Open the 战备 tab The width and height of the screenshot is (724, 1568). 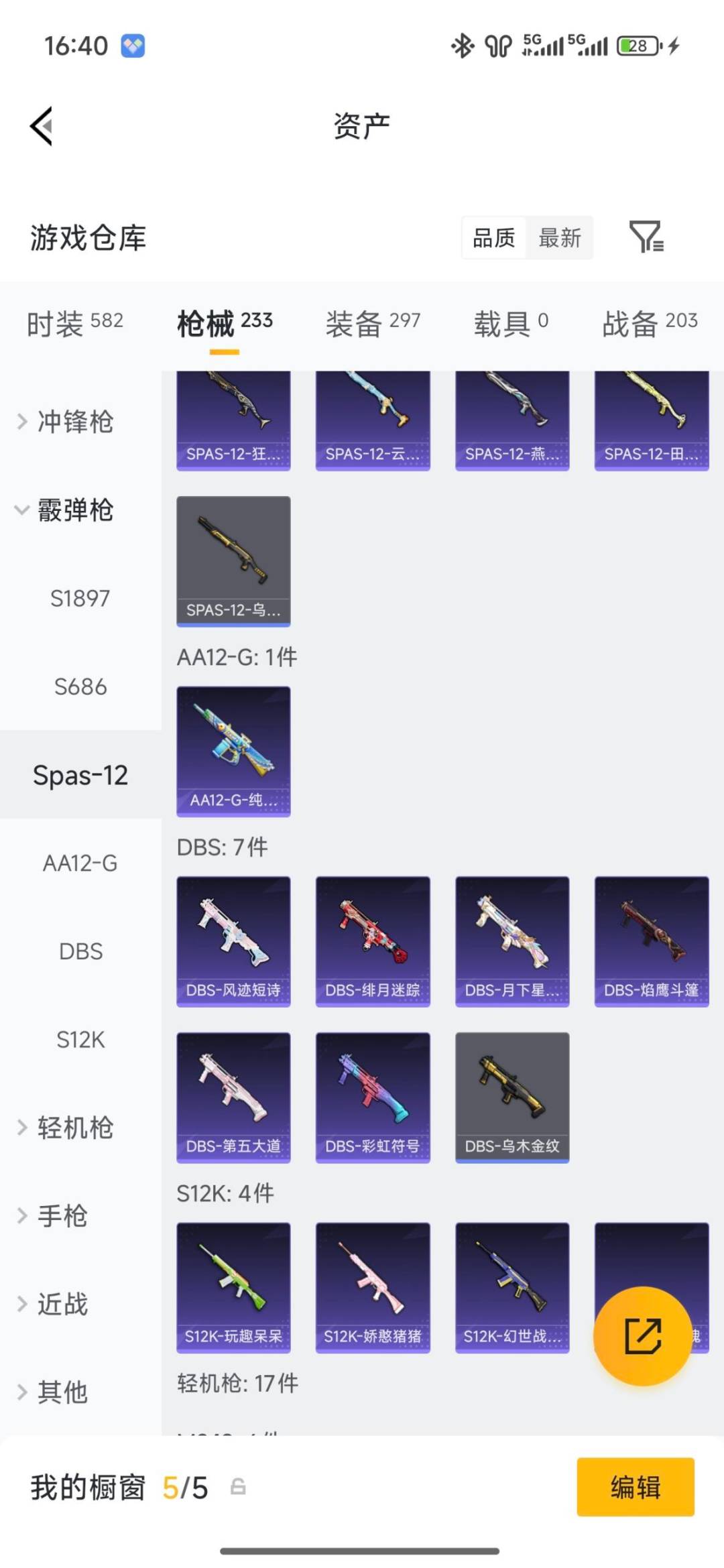(x=648, y=323)
